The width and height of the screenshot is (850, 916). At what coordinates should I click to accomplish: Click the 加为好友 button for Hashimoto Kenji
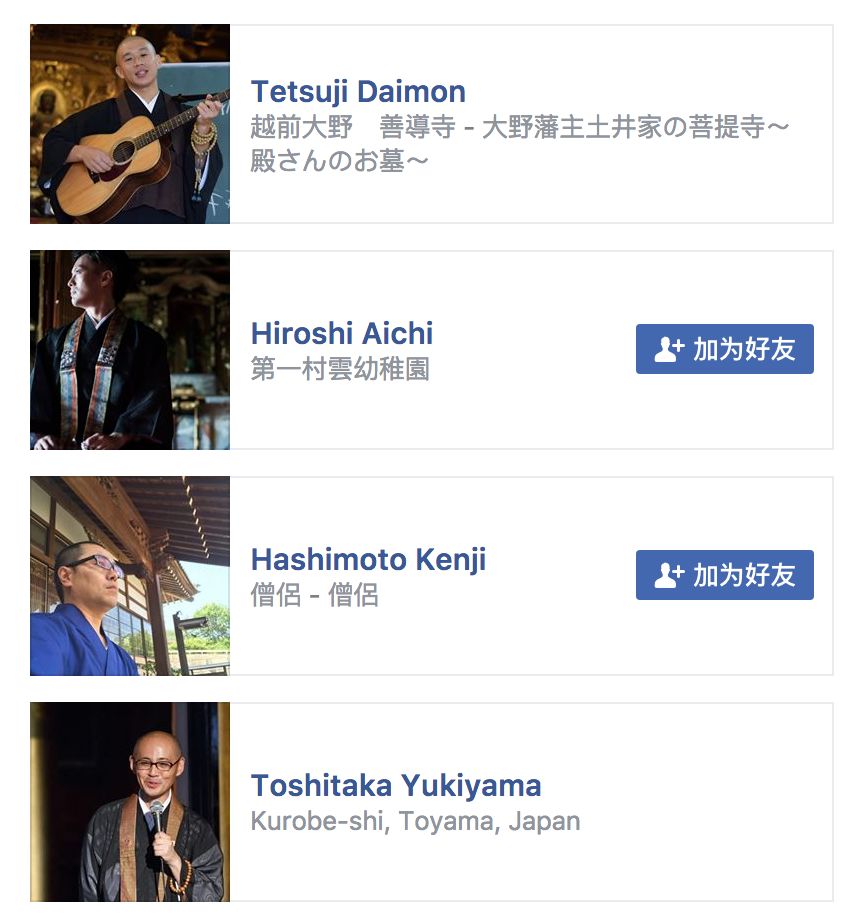tap(724, 575)
